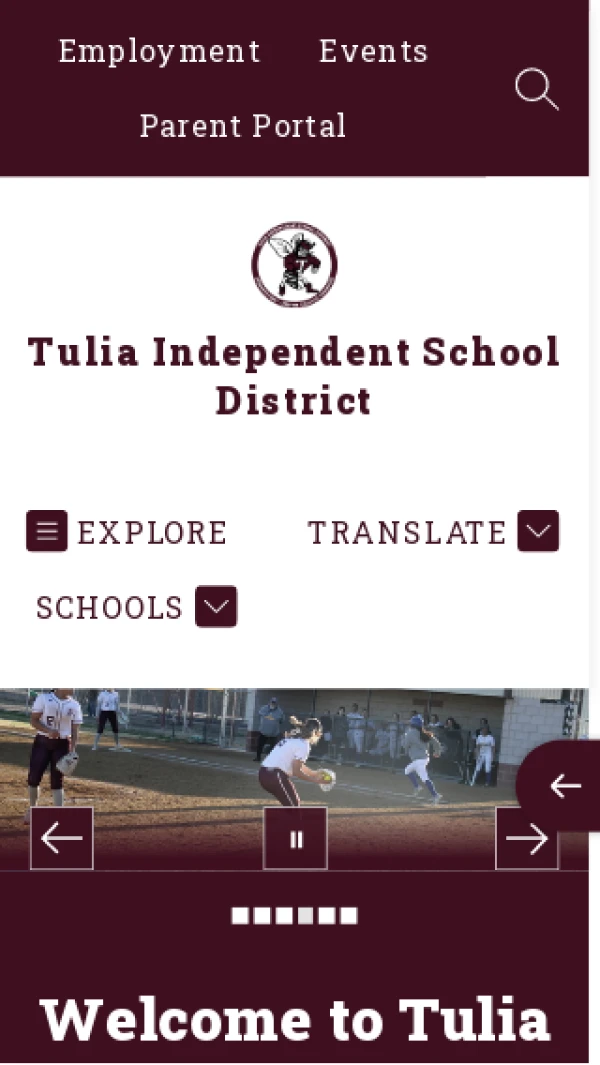This screenshot has height=1065, width=600.
Task: Expand the Translate dropdown
Action: click(537, 531)
